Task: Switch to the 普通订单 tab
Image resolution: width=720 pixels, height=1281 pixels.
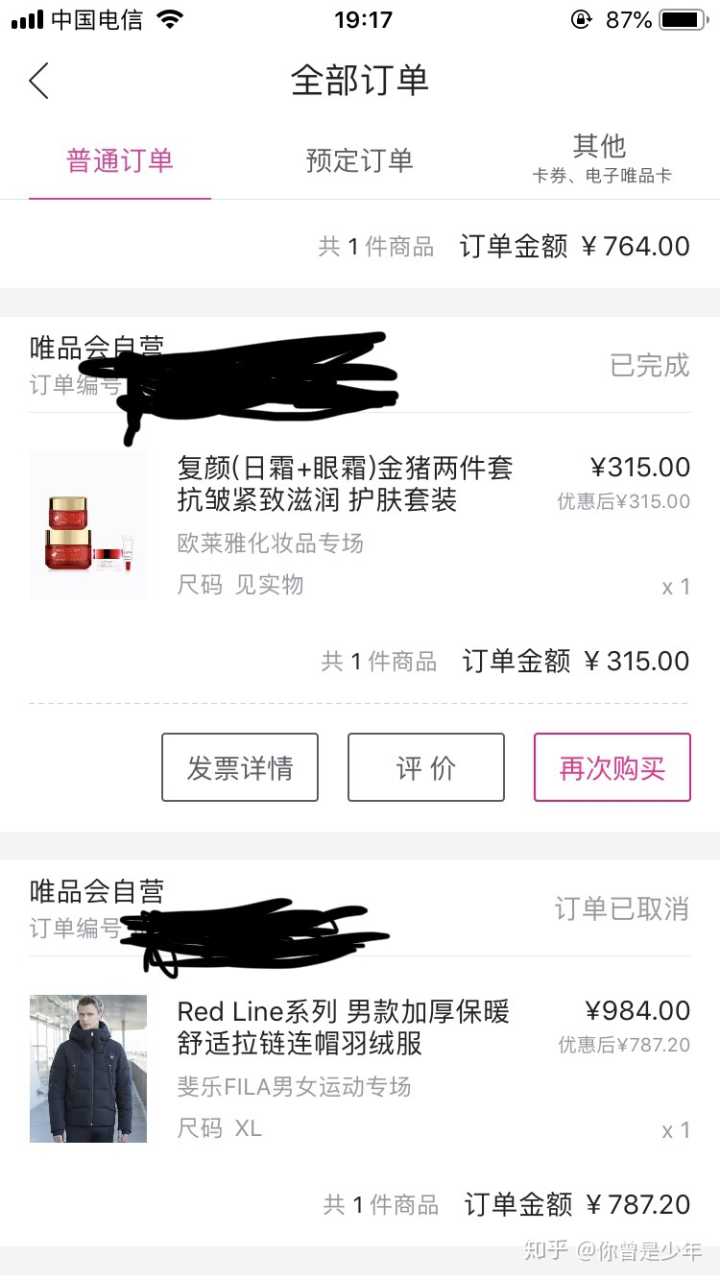Action: coord(120,161)
